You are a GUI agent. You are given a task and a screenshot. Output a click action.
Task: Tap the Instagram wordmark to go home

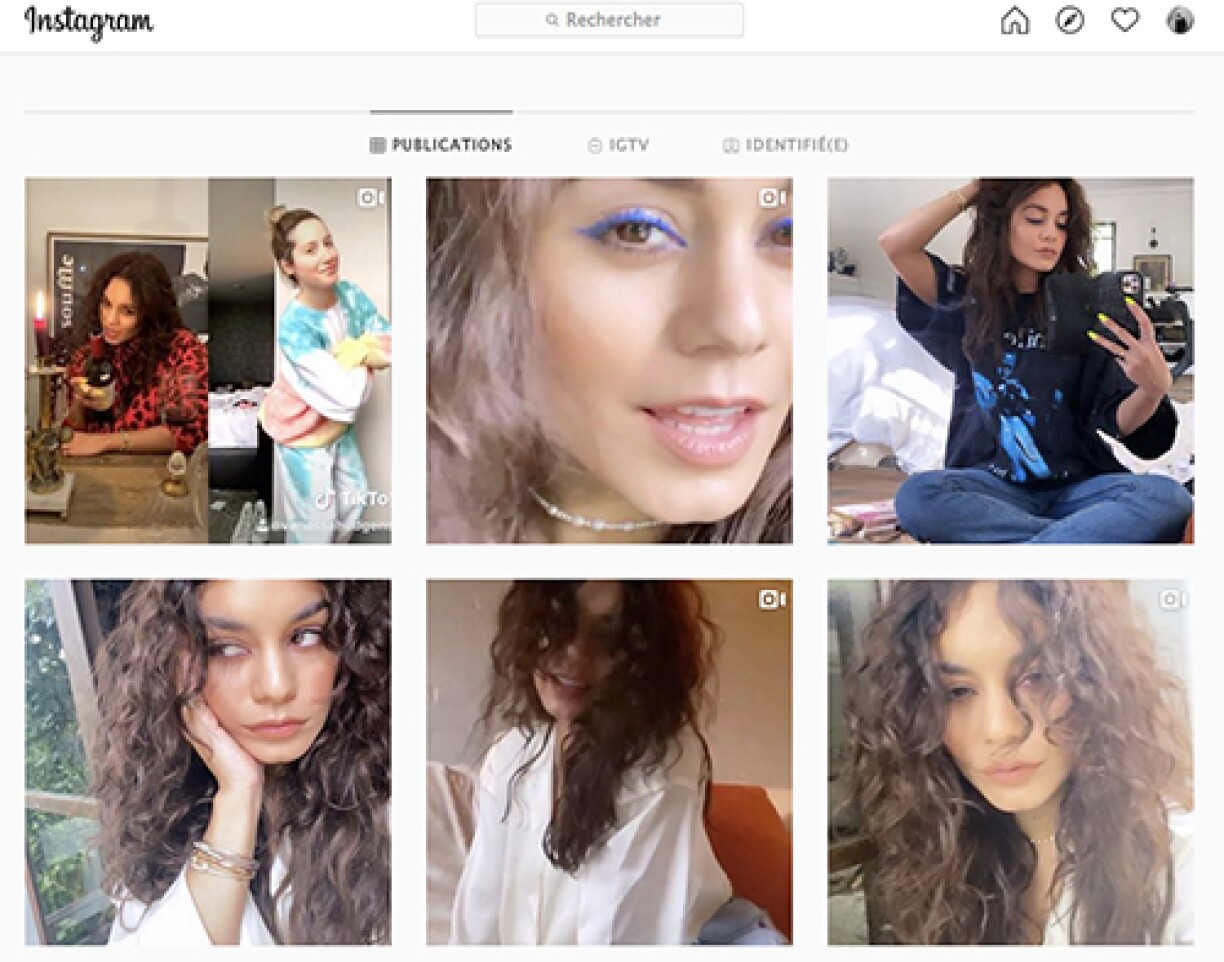[x=89, y=22]
